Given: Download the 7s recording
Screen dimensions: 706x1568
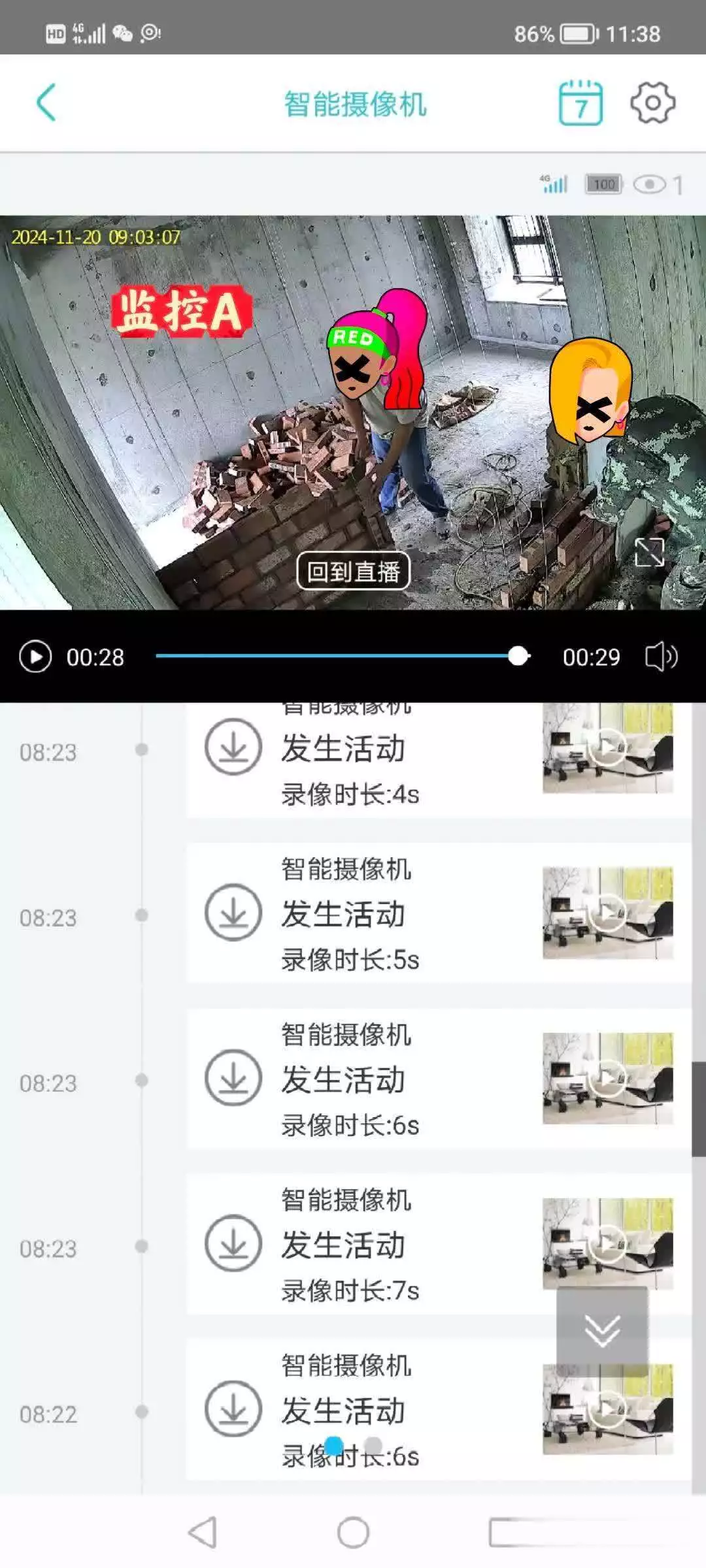Looking at the screenshot, I should pos(233,1243).
